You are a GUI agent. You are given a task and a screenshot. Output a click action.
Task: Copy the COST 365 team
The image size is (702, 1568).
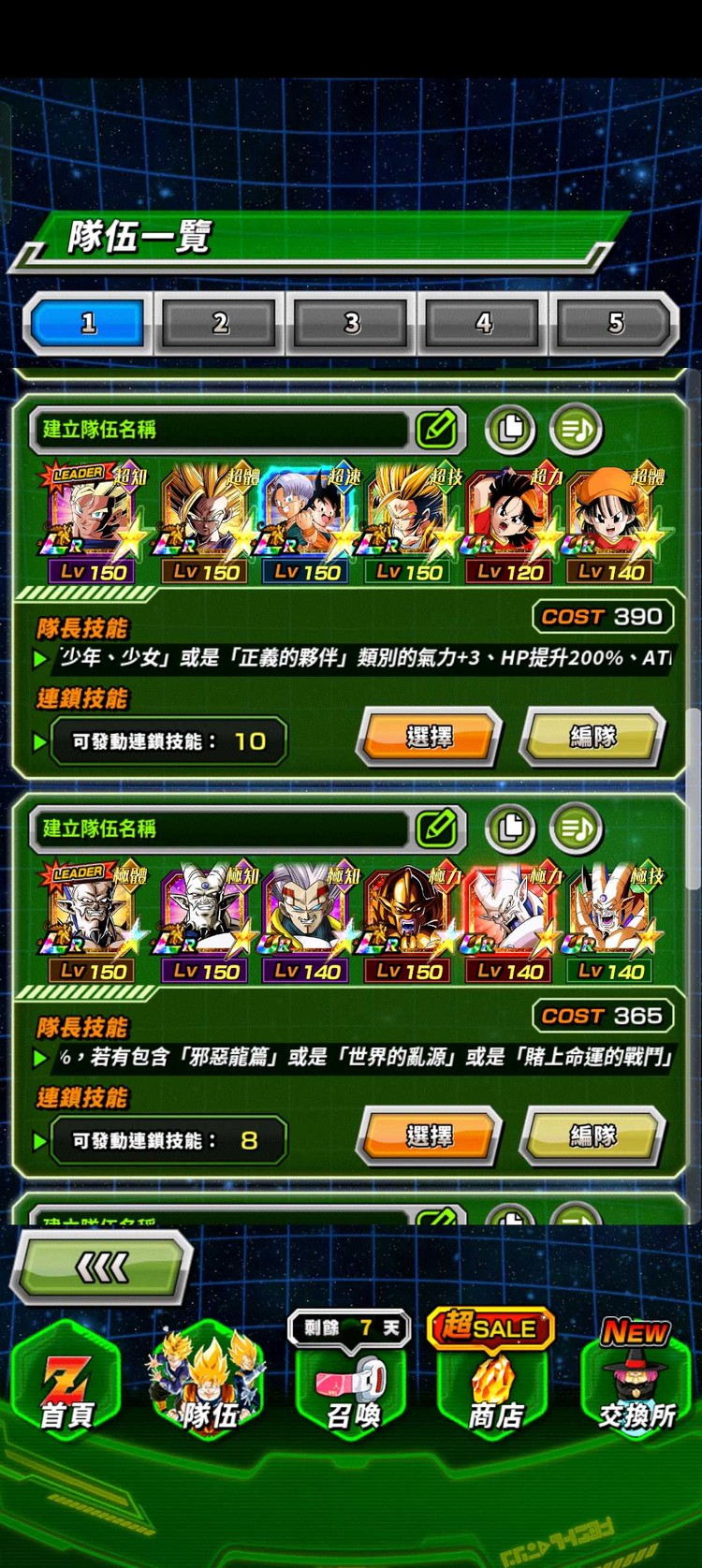tap(509, 828)
